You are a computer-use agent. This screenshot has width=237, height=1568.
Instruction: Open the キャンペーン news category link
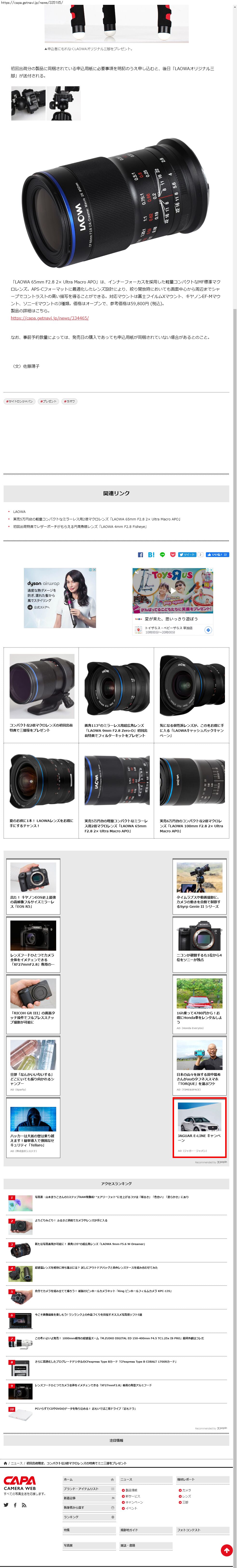(x=134, y=1502)
